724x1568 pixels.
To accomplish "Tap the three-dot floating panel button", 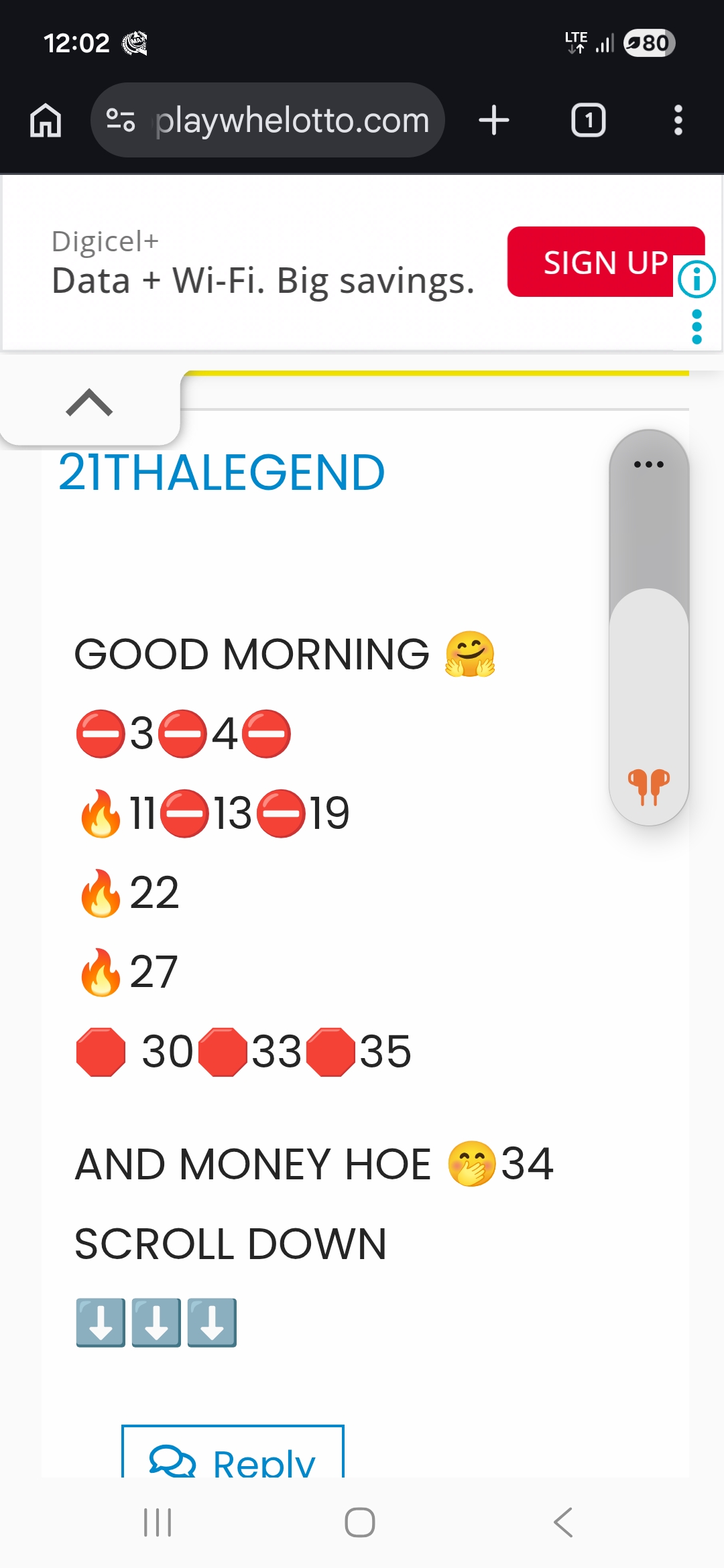I will pyautogui.click(x=648, y=464).
